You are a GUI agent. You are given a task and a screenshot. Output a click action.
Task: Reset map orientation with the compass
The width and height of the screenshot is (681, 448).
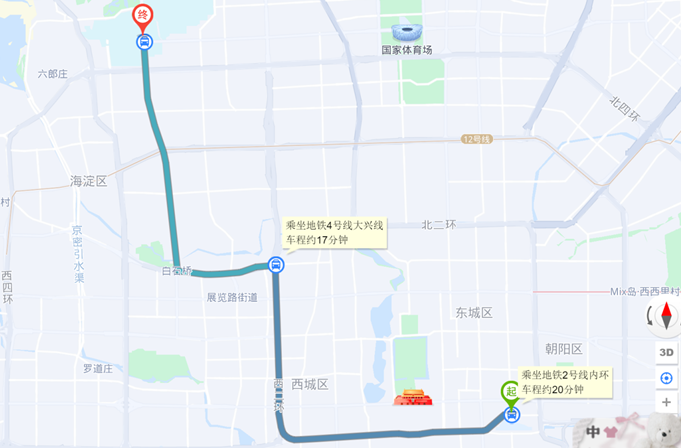point(666,318)
